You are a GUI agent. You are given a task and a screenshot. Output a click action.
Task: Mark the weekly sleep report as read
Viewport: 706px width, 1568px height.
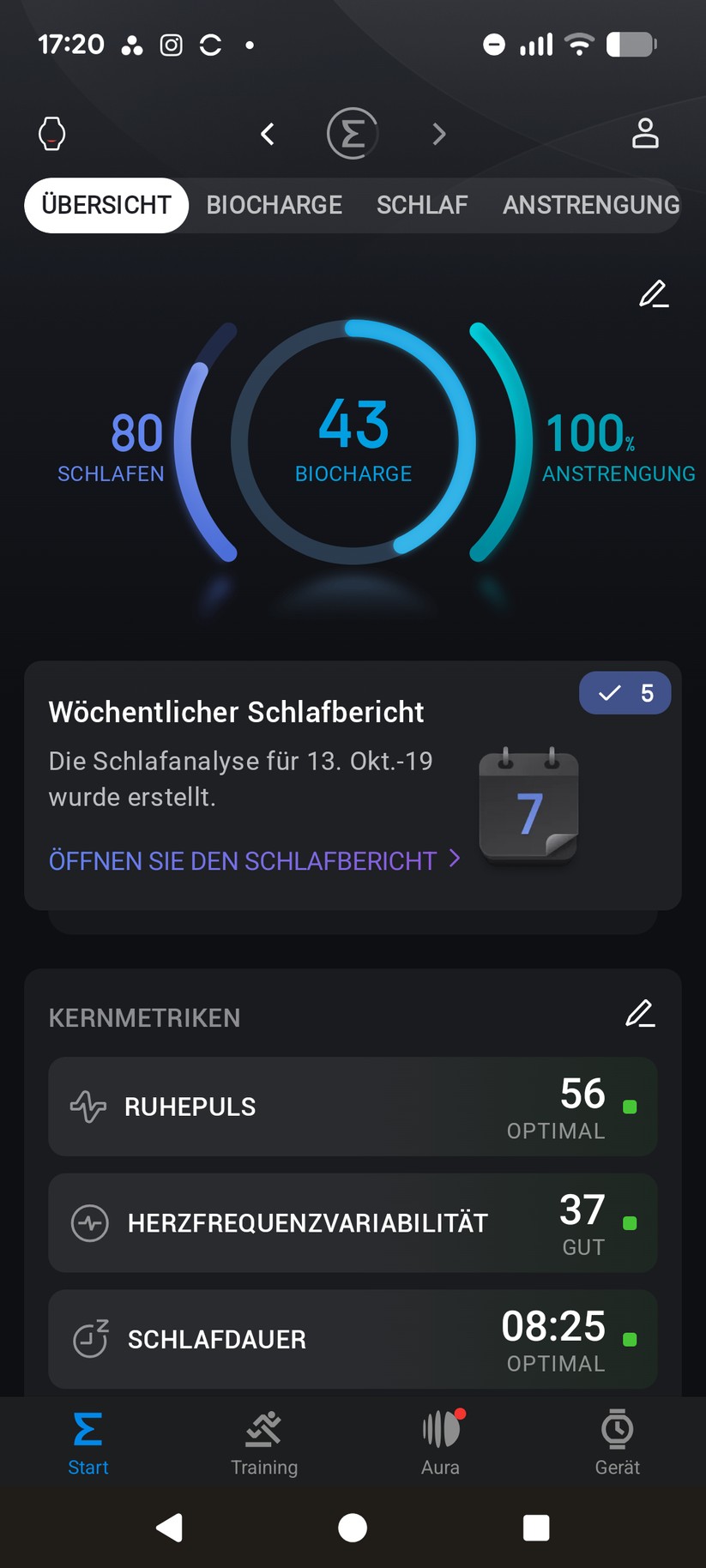pos(625,692)
